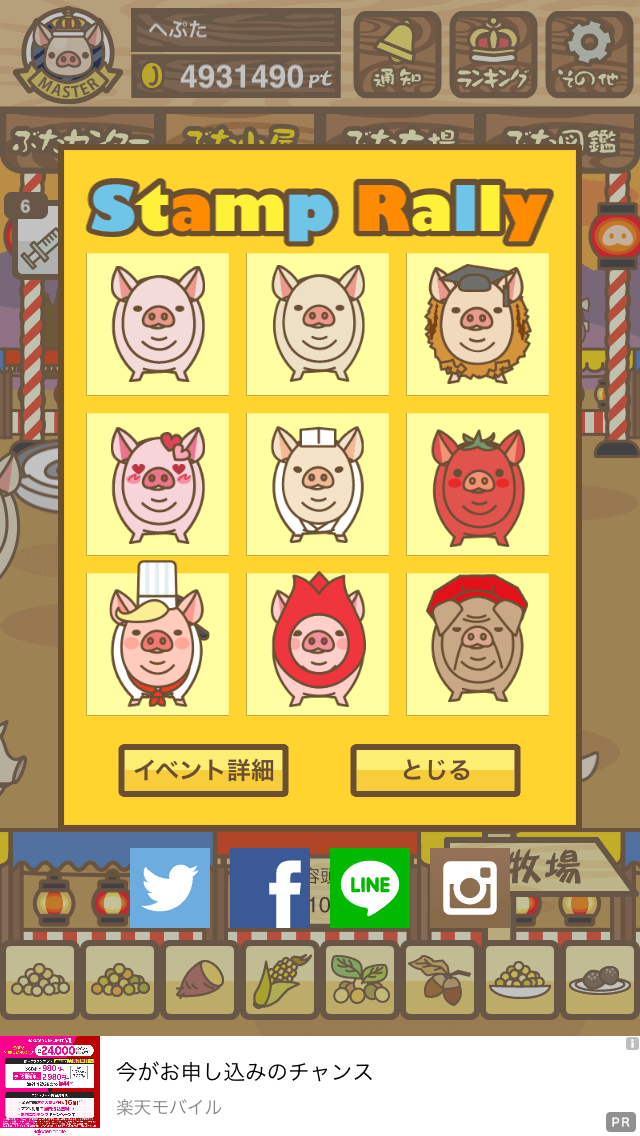640x1136 pixels.
Task: Share through LINE
Action: point(370,887)
